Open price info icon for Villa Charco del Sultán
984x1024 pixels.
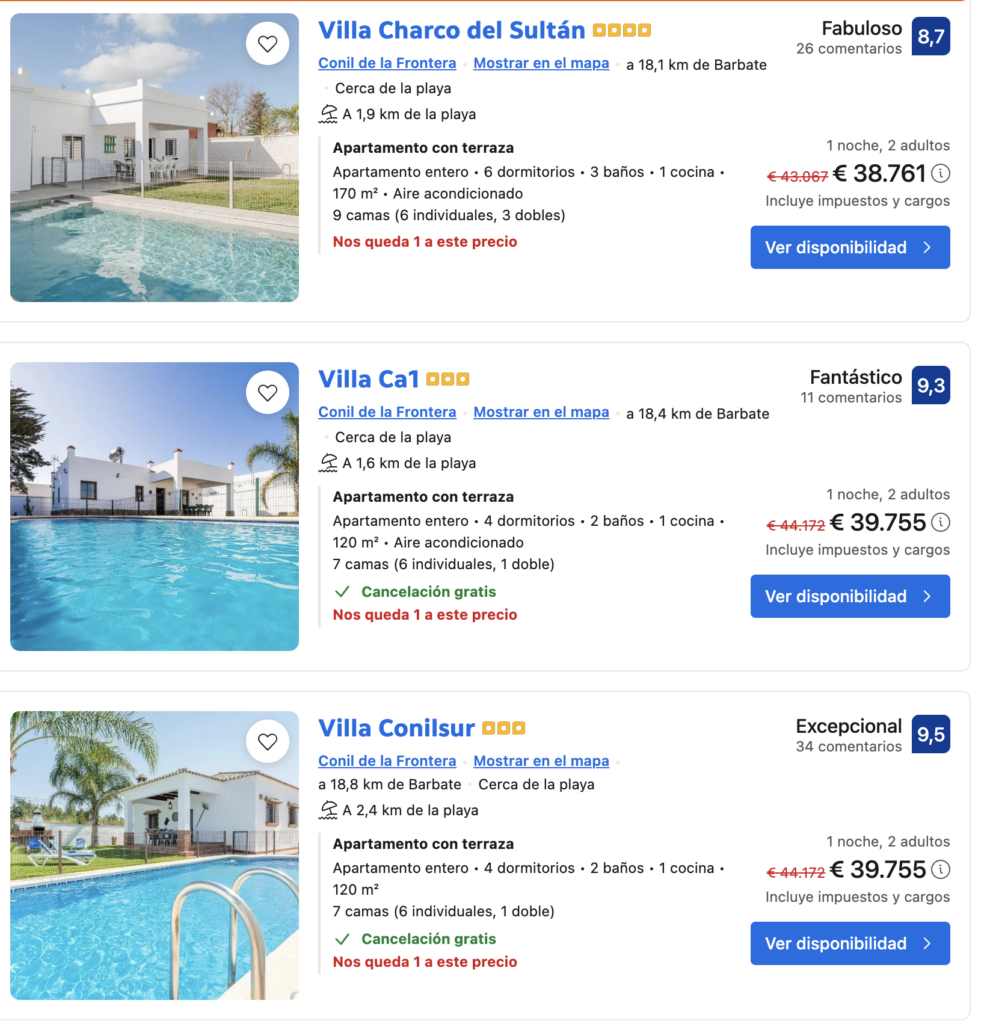pyautogui.click(x=940, y=174)
